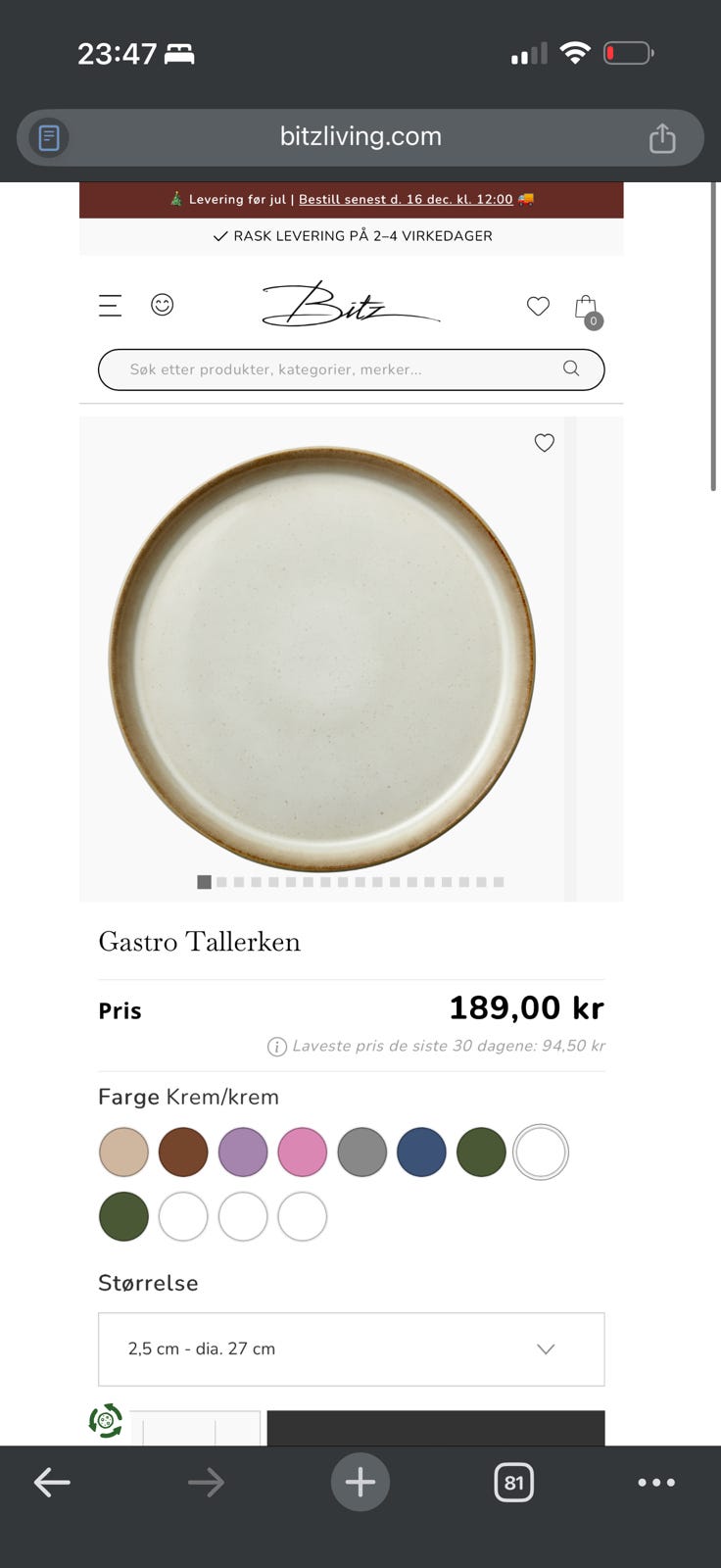The width and height of the screenshot is (721, 1568).
Task: Open the hamburger navigation menu
Action: [x=110, y=305]
